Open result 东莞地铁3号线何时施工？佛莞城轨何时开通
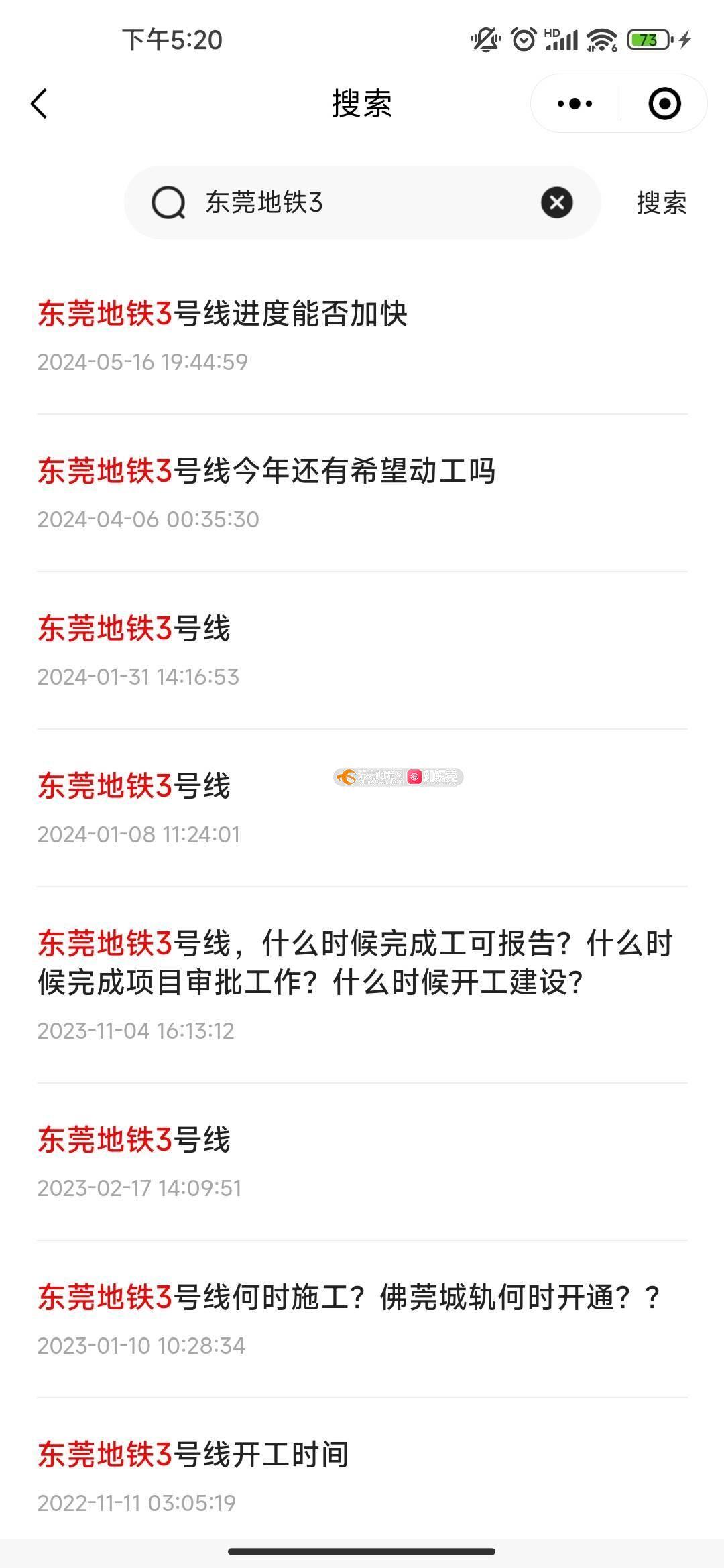 pos(362,1319)
